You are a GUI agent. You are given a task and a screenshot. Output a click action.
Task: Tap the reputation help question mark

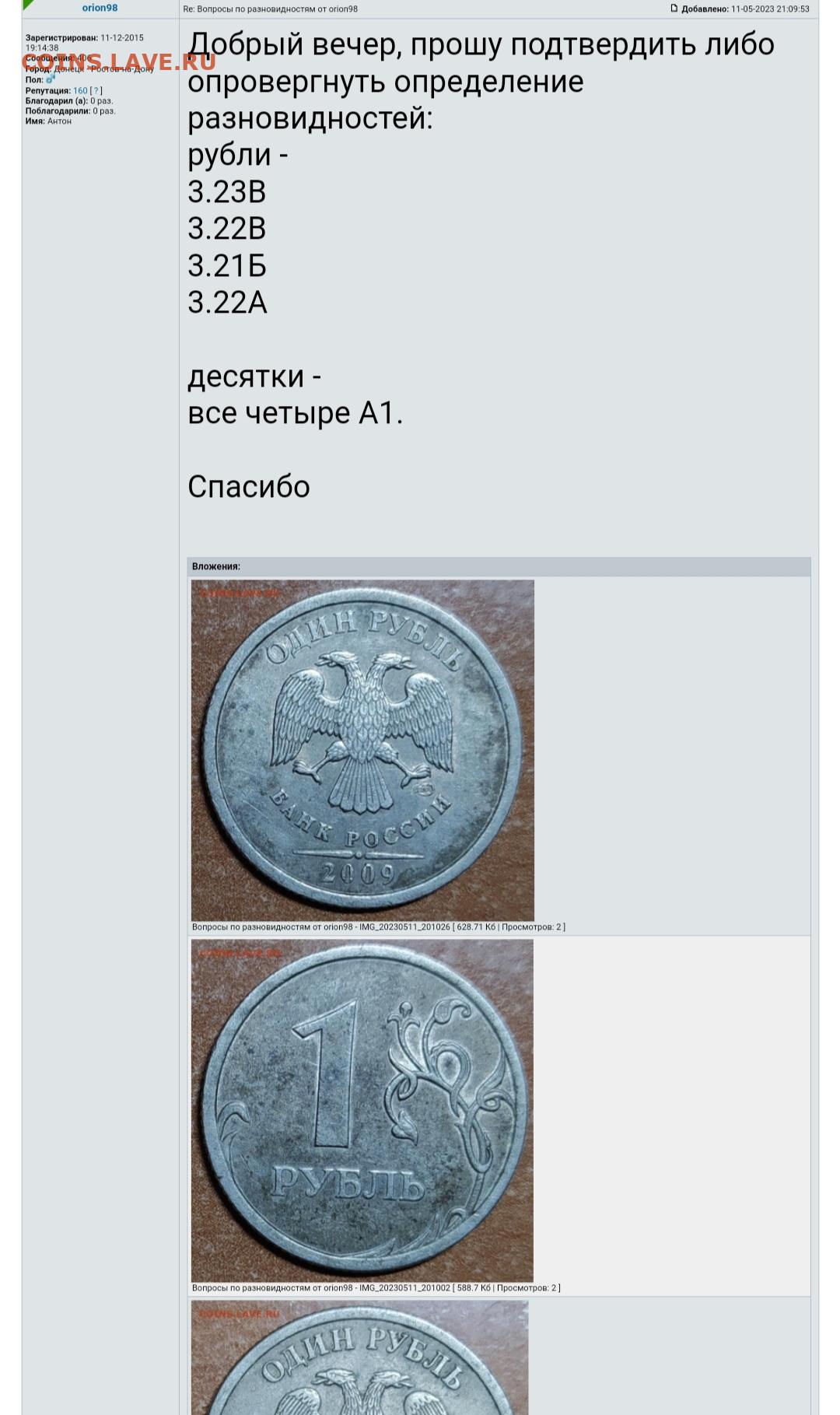[96, 91]
